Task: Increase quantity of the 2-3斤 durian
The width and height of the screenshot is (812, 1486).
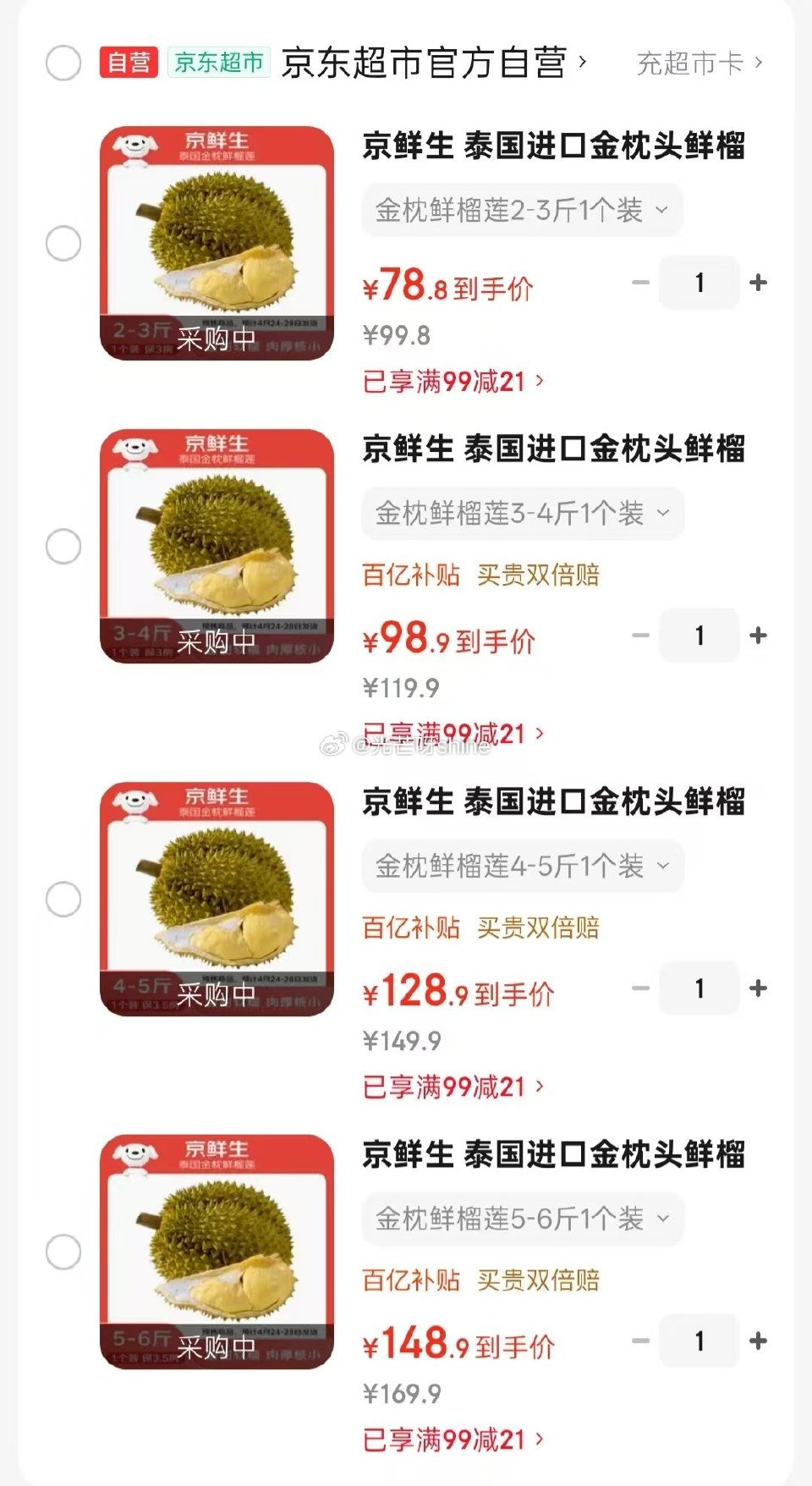Action: 759,282
